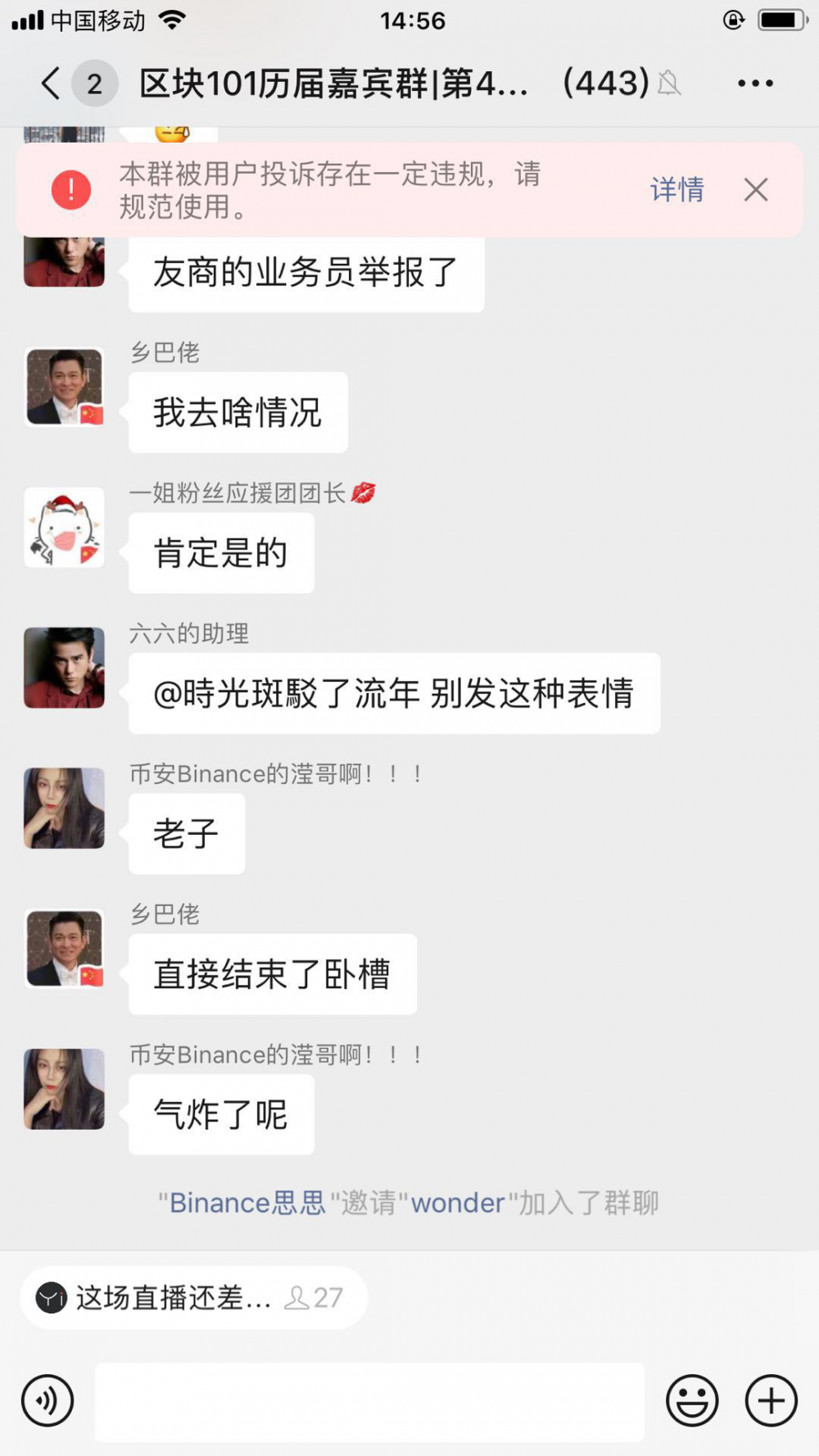
Task: Select the message bubble 气炸了呢
Action: [x=219, y=1114]
